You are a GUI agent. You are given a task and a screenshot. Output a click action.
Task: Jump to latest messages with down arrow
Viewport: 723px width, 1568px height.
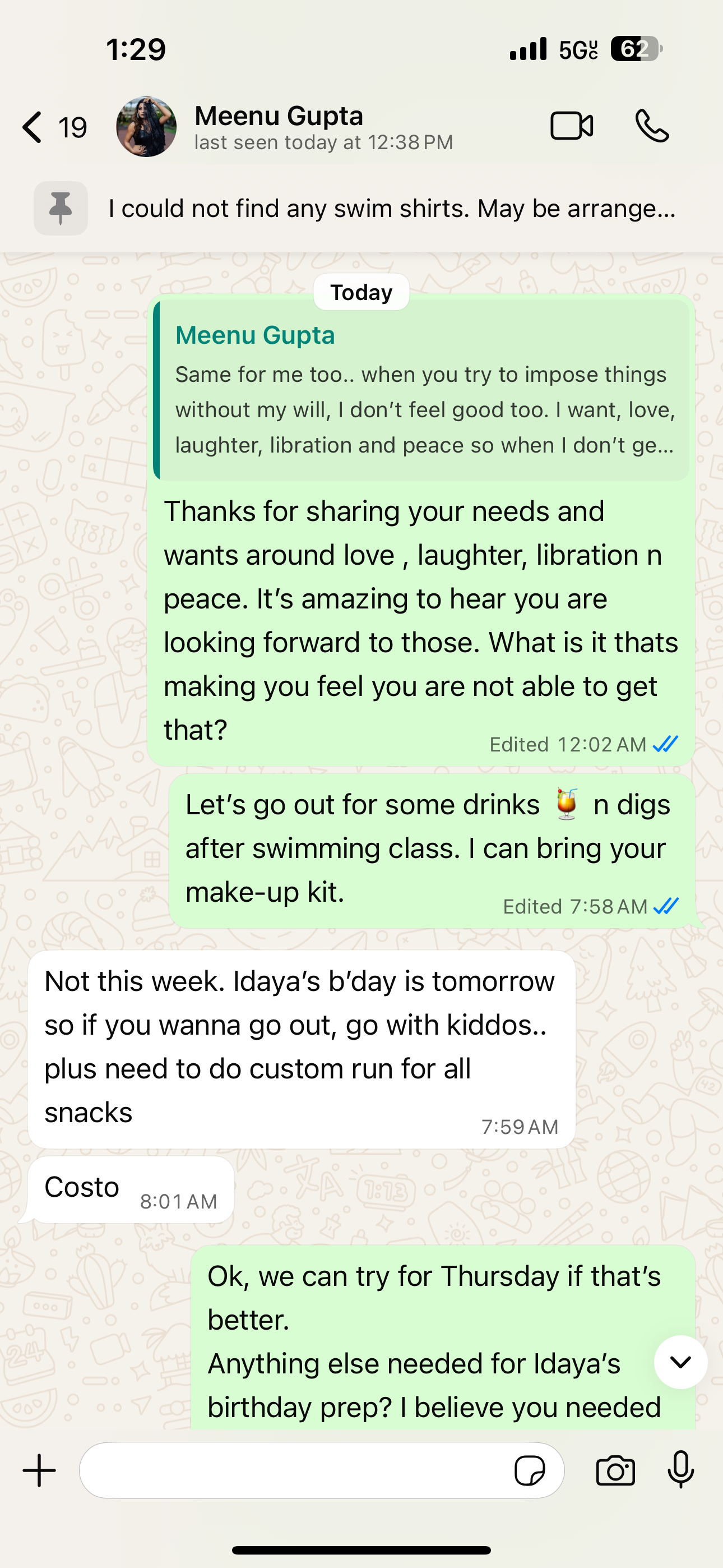680,1362
